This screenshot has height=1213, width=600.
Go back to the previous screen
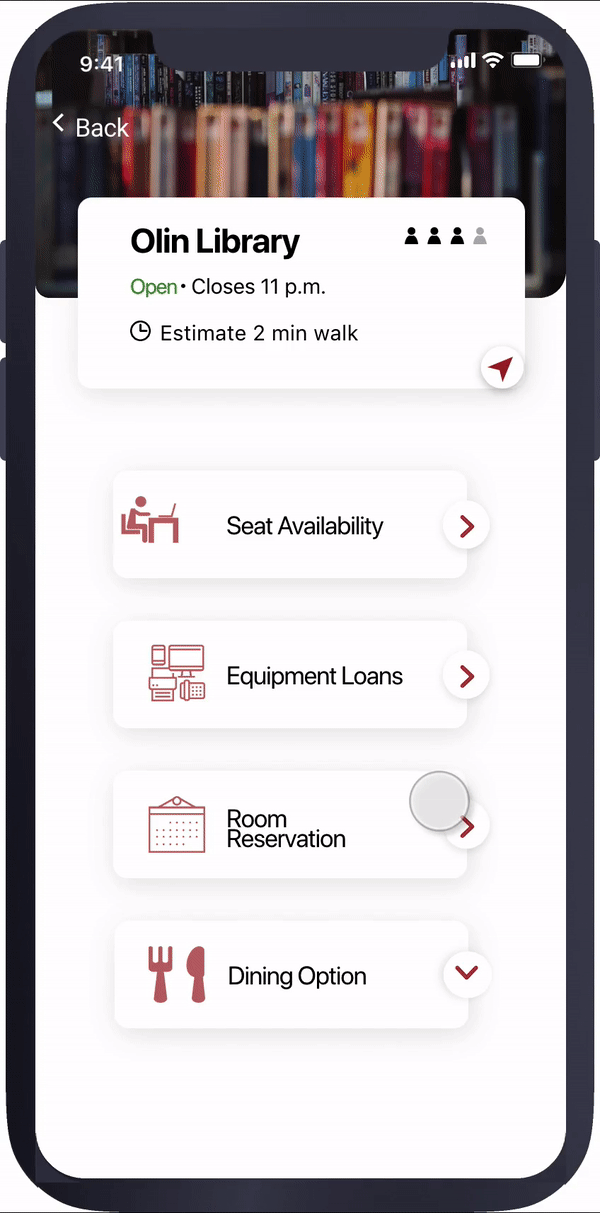[x=90, y=127]
